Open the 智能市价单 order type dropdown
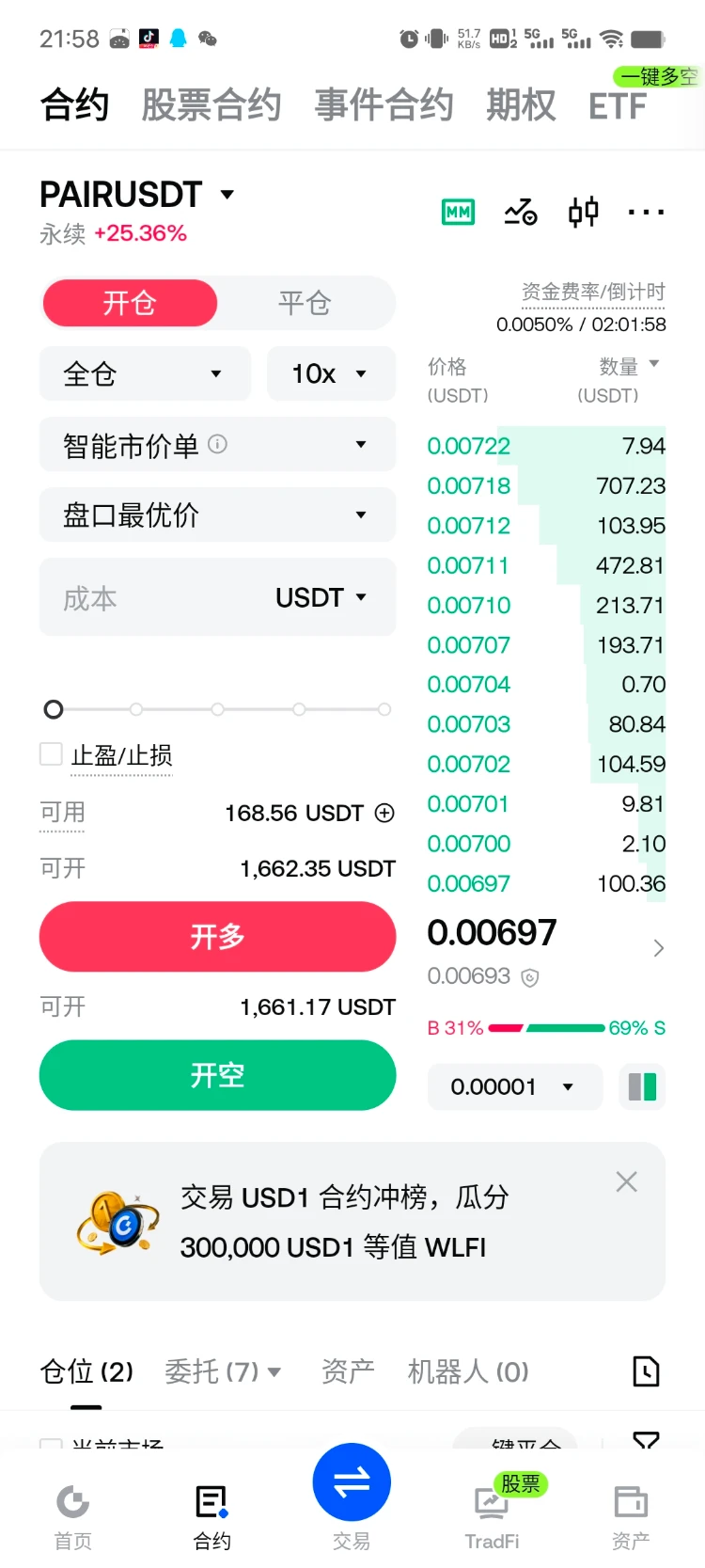 217,444
